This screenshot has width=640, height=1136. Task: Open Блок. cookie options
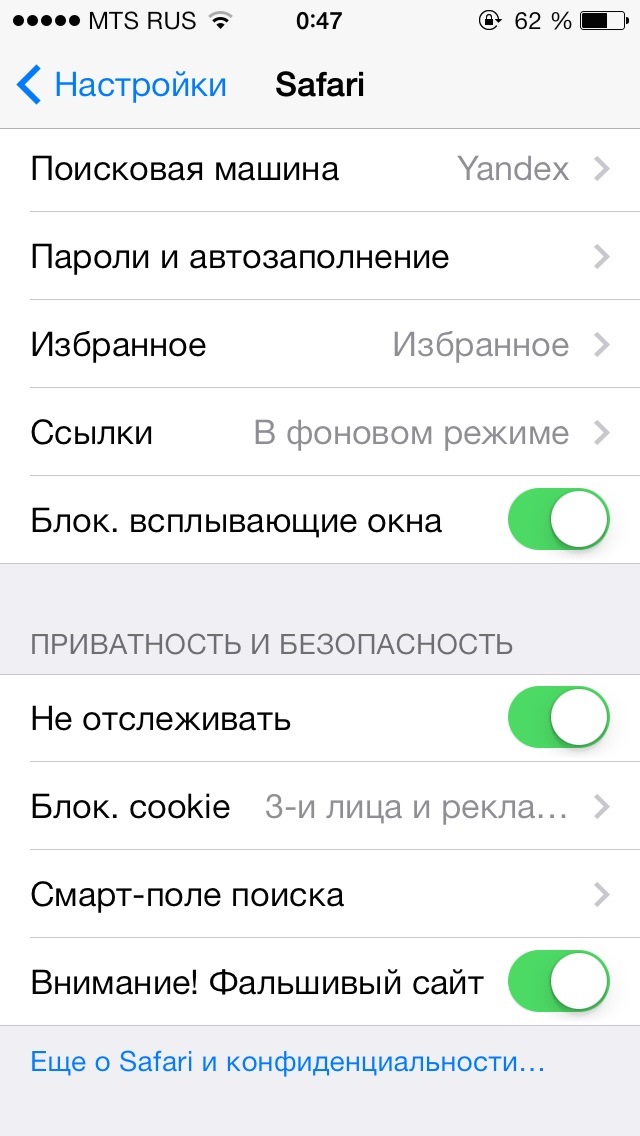pyautogui.click(x=320, y=806)
